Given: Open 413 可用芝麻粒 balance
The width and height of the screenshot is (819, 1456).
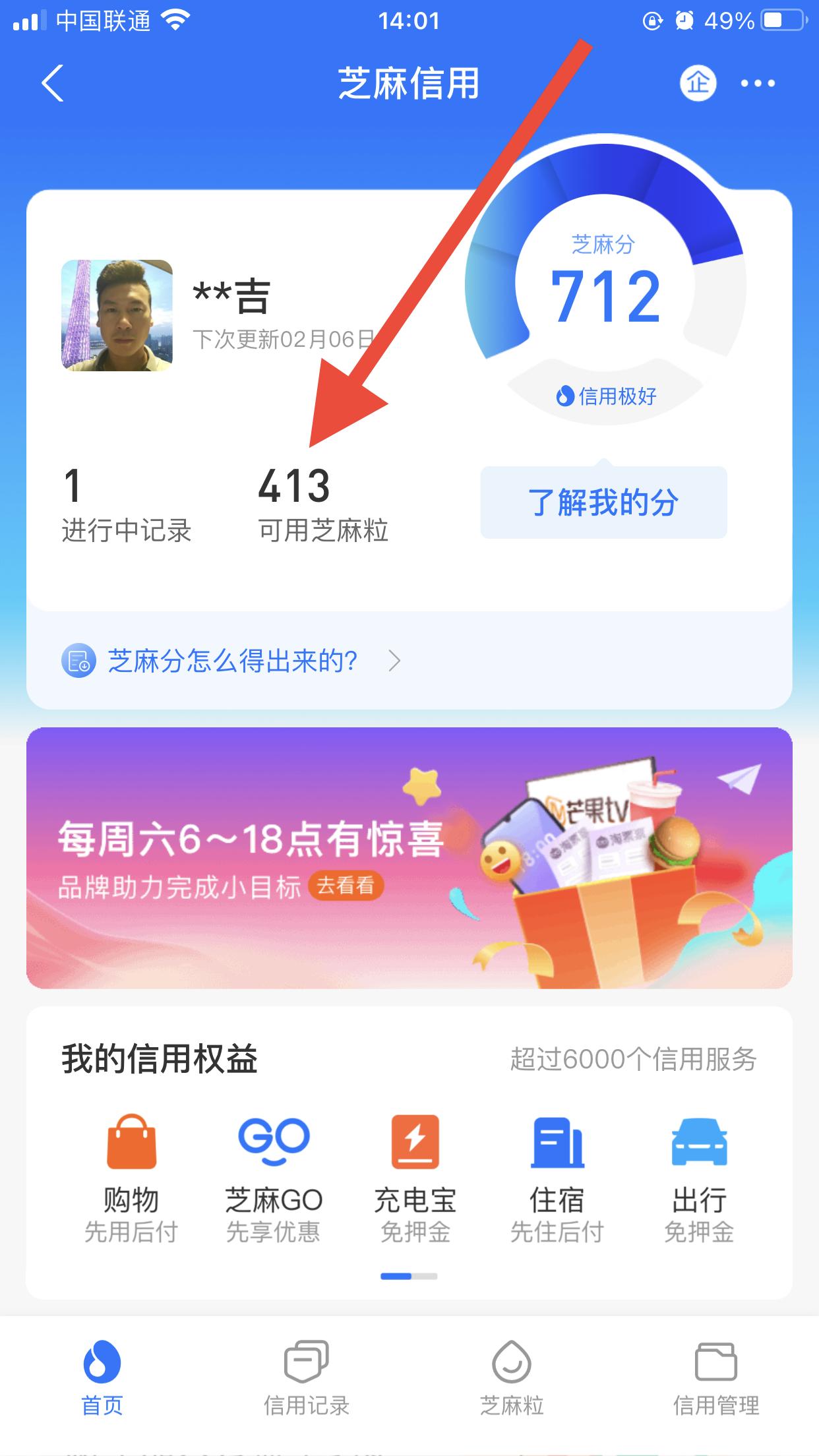Looking at the screenshot, I should click(x=322, y=505).
